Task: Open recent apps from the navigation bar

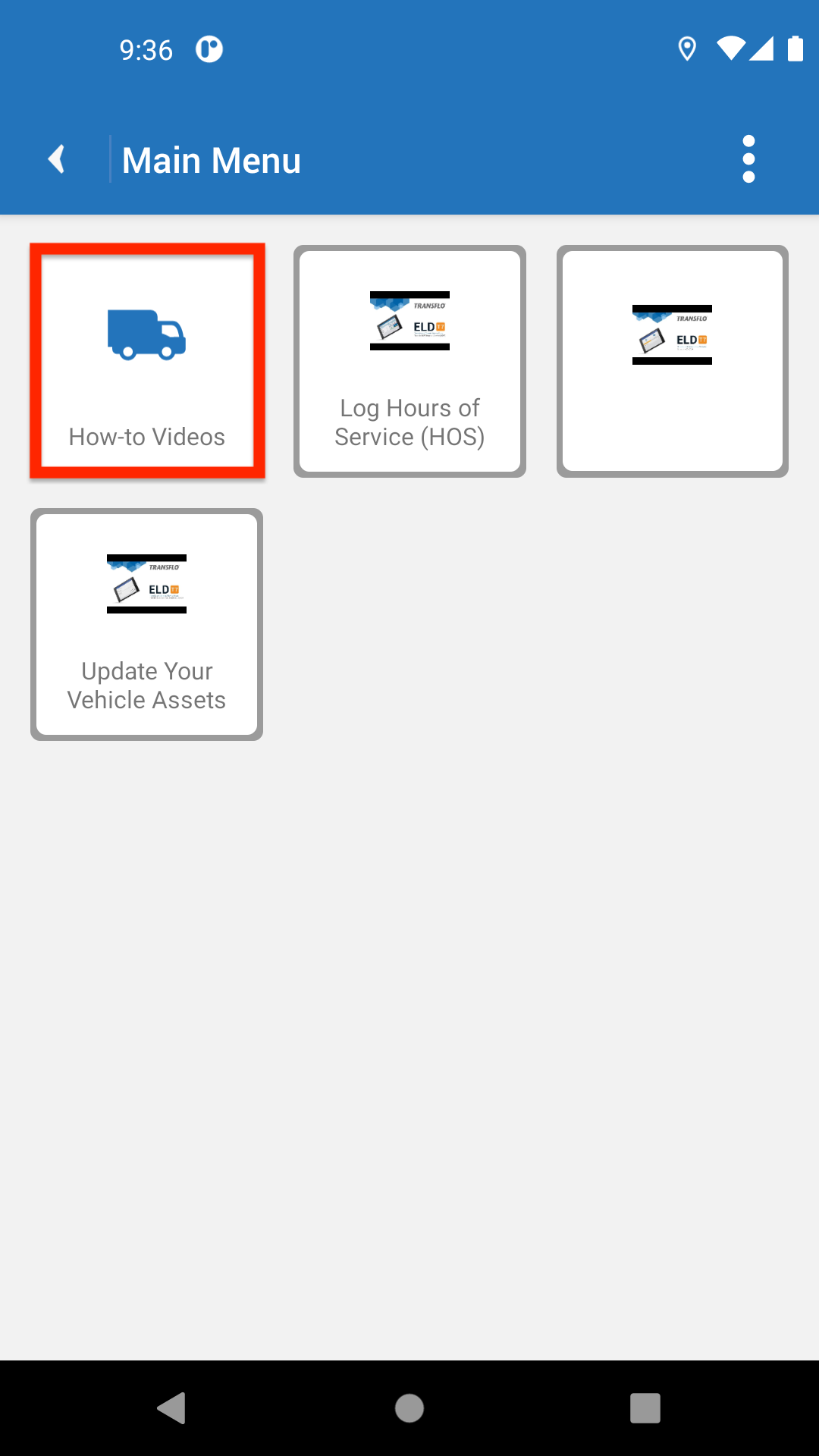Action: (x=645, y=1408)
